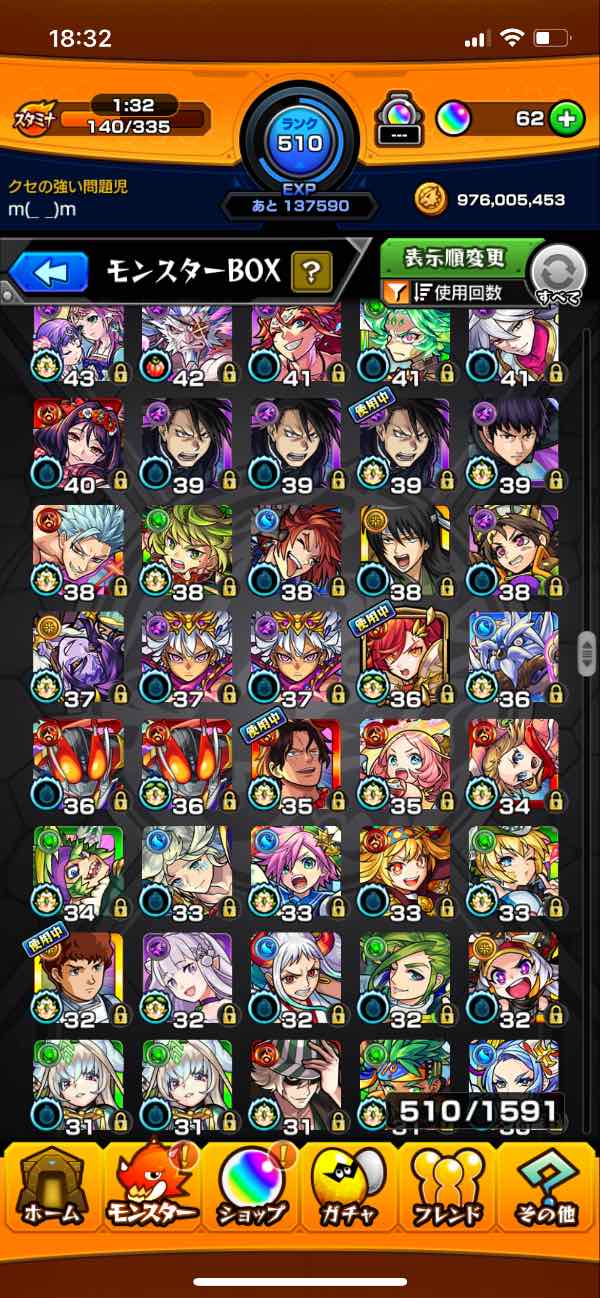Open the フレンド tab
600x1298 pixels.
pyautogui.click(x=448, y=1187)
